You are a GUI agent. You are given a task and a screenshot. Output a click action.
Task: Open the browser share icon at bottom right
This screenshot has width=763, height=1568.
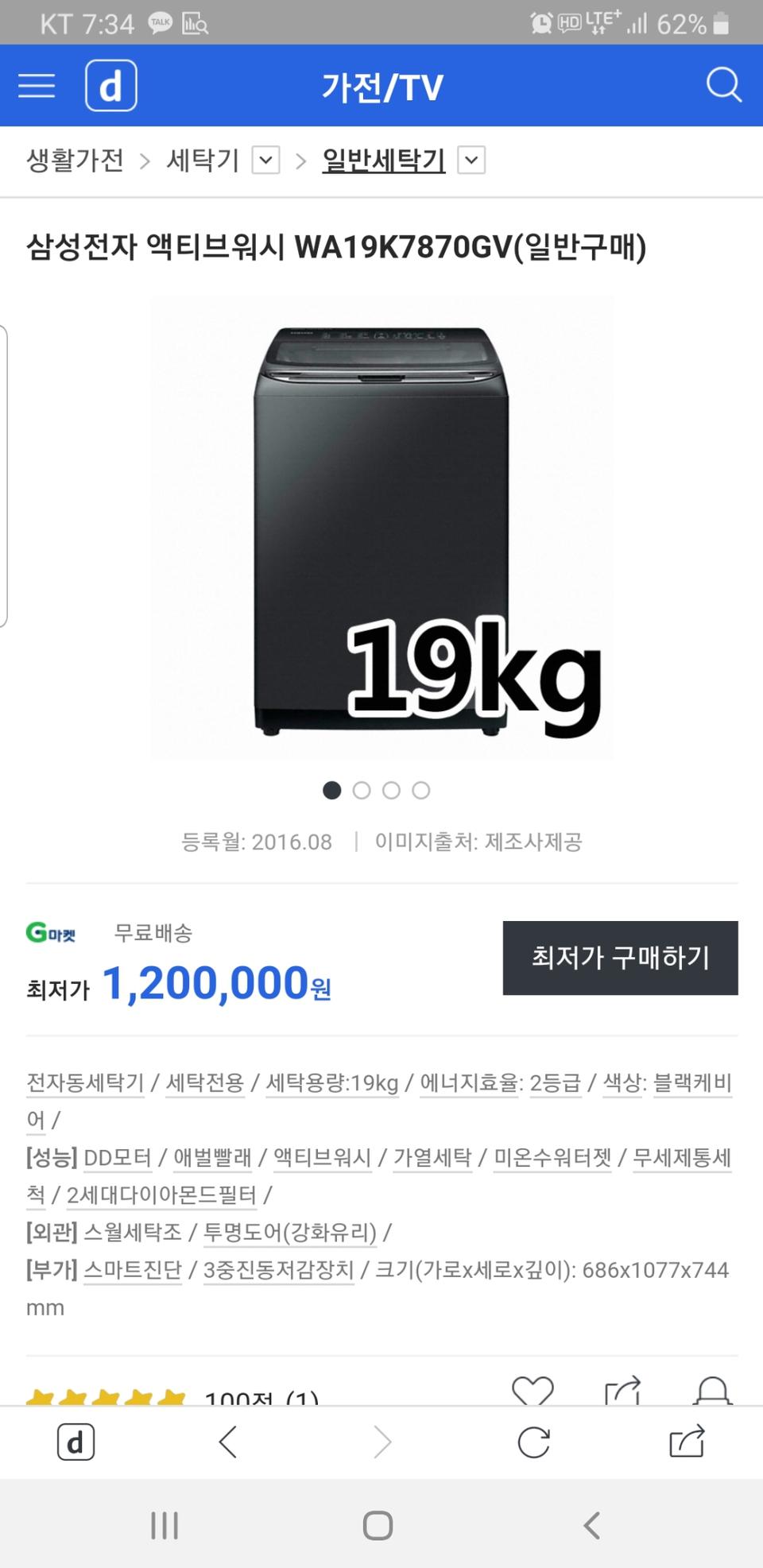pyautogui.click(x=688, y=1442)
